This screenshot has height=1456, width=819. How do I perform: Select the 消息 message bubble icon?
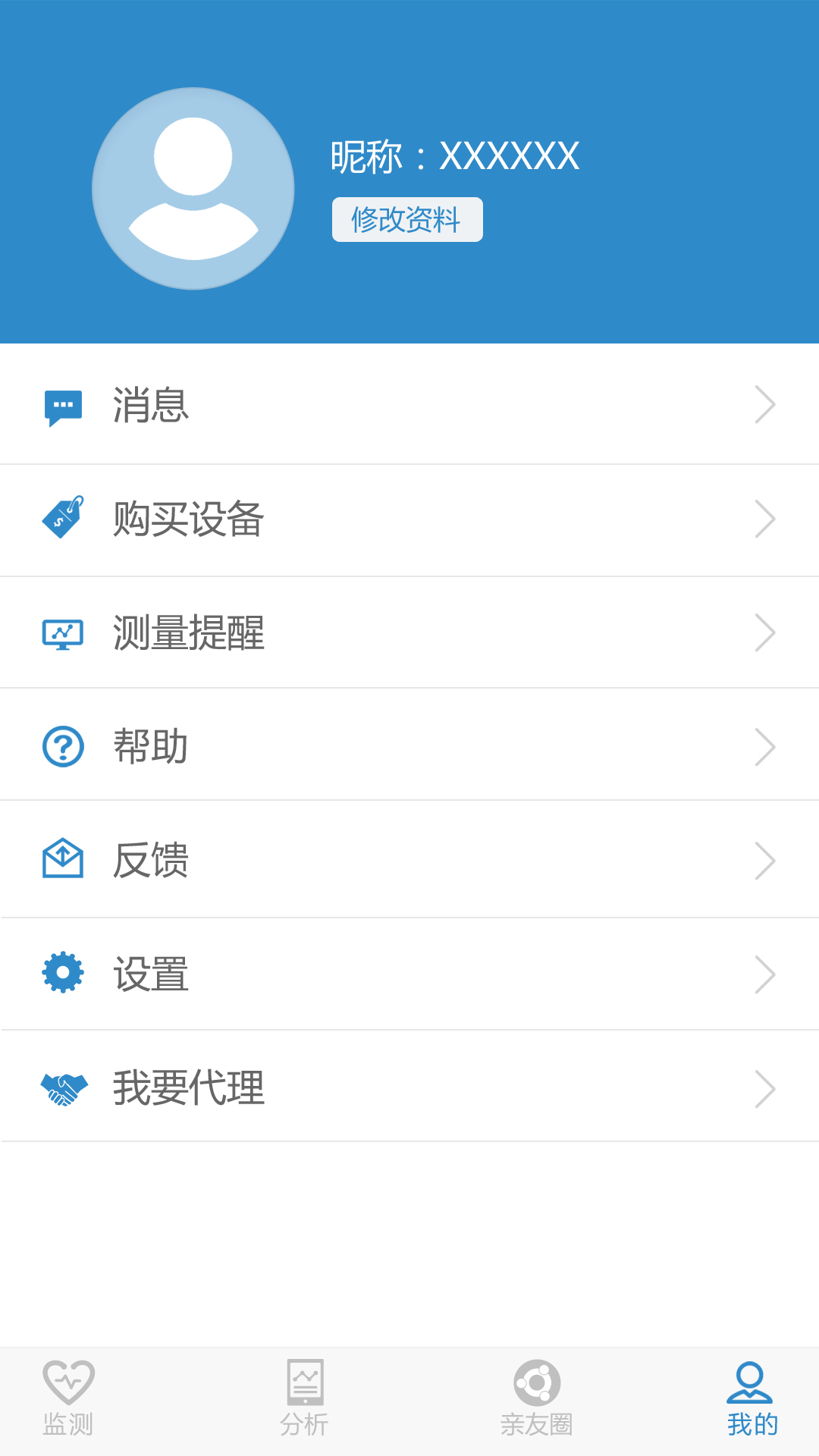(x=63, y=404)
